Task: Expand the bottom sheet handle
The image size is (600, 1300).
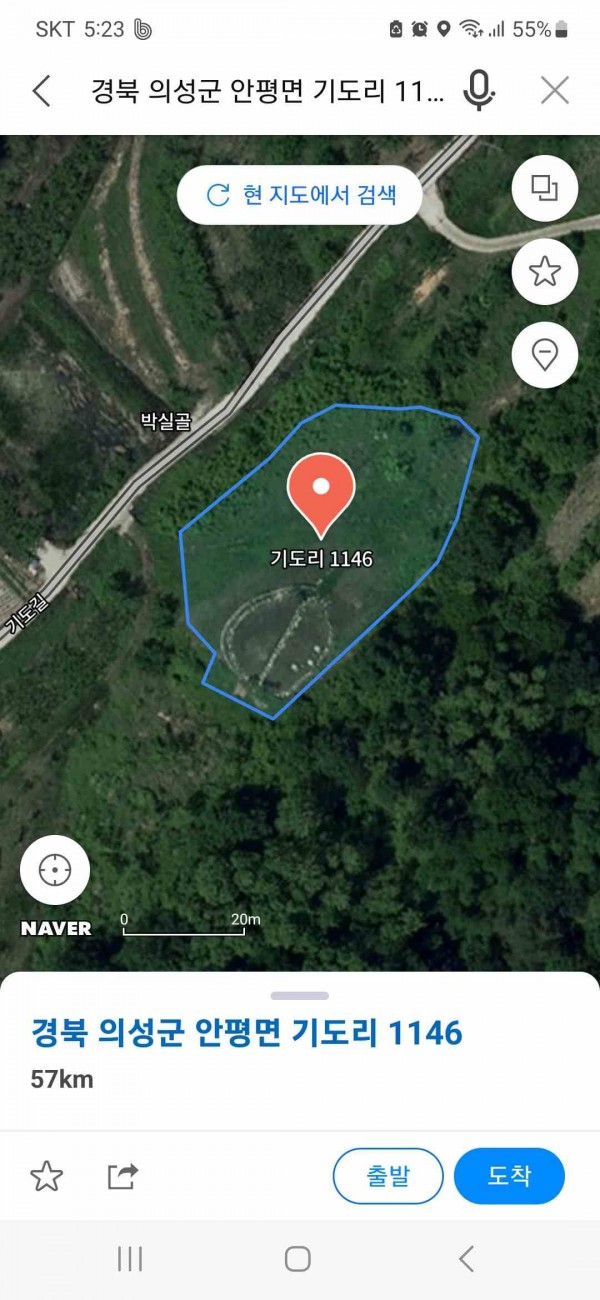Action: 300,996
